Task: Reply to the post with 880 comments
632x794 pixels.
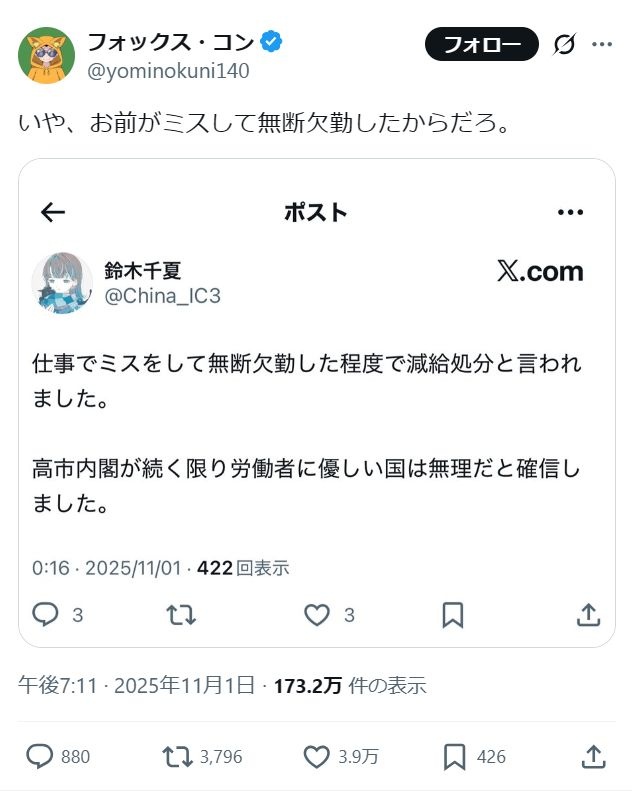Action: tap(39, 756)
